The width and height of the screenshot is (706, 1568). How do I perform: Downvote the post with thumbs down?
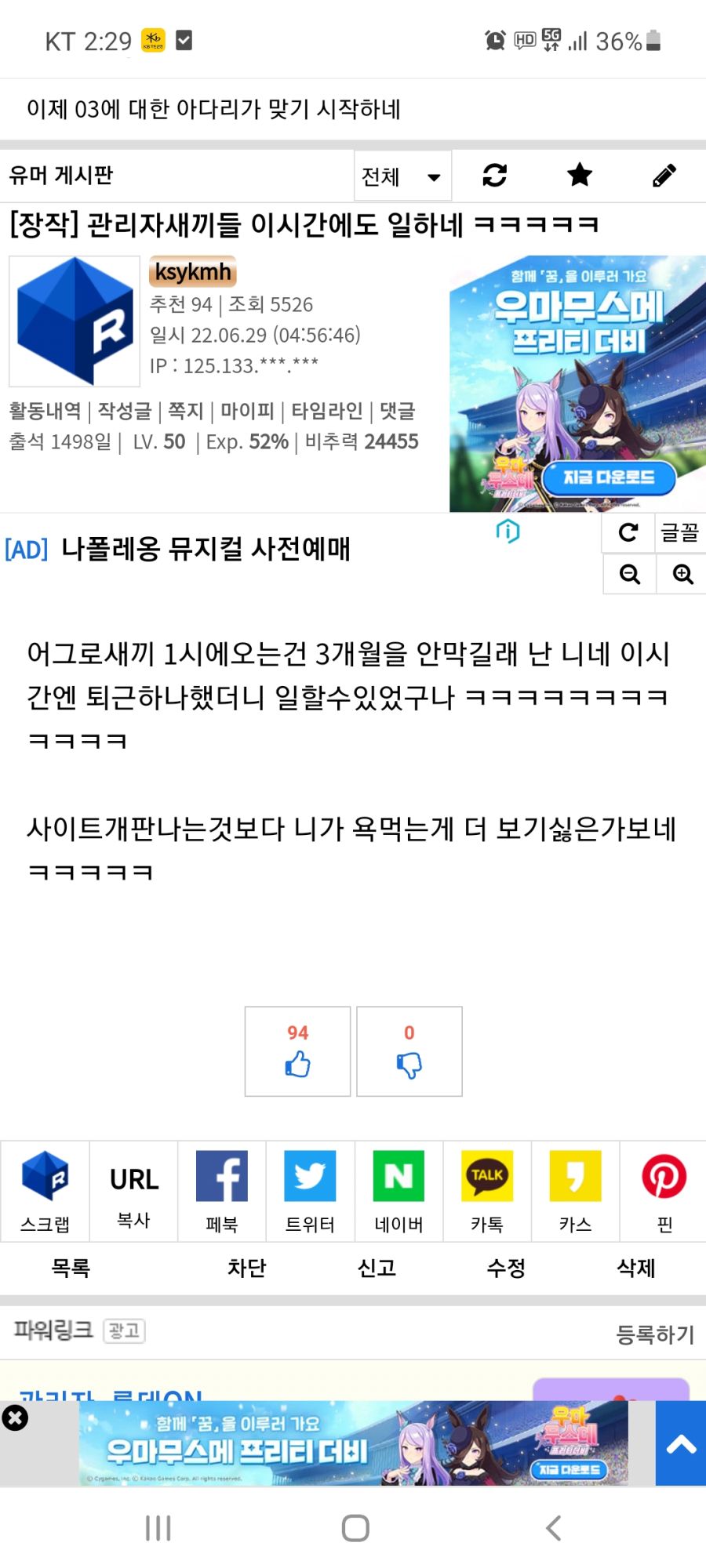coord(409,1051)
